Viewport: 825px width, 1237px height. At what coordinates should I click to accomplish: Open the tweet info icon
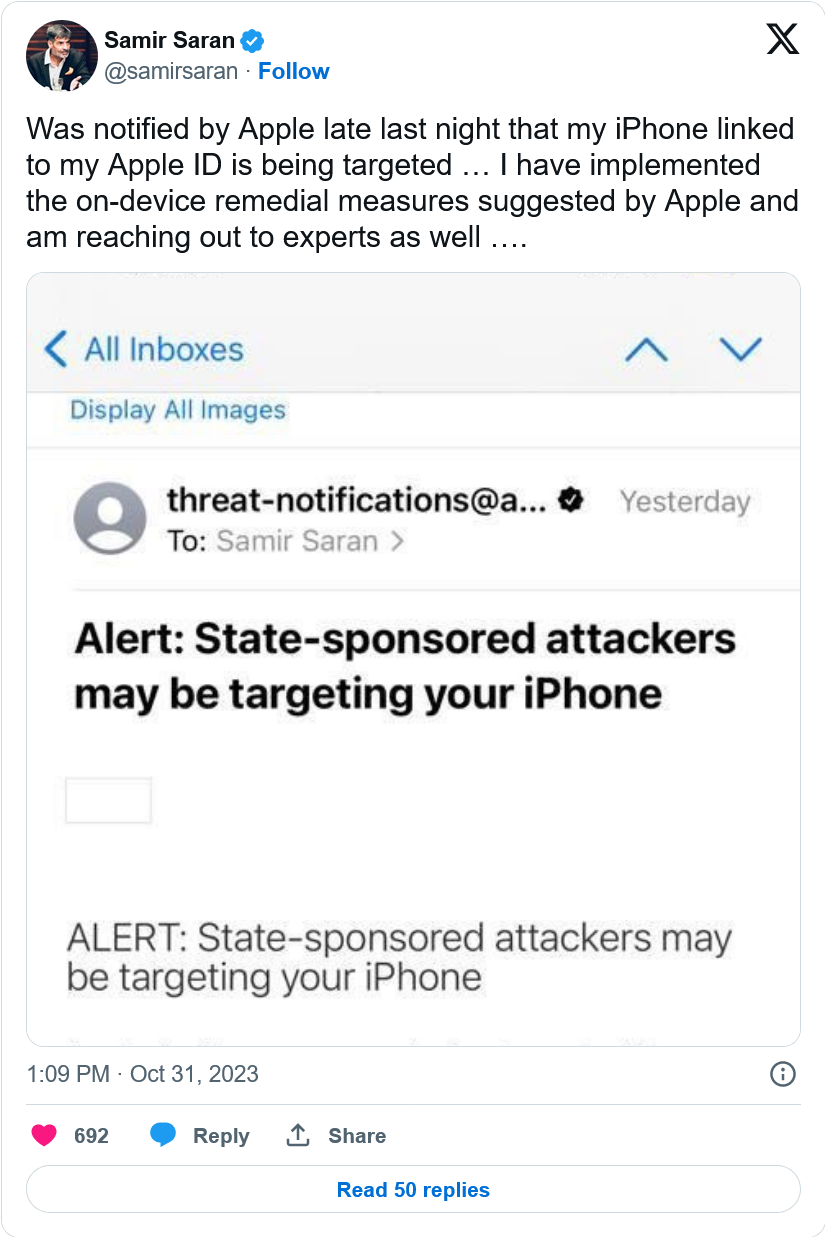pos(782,1074)
